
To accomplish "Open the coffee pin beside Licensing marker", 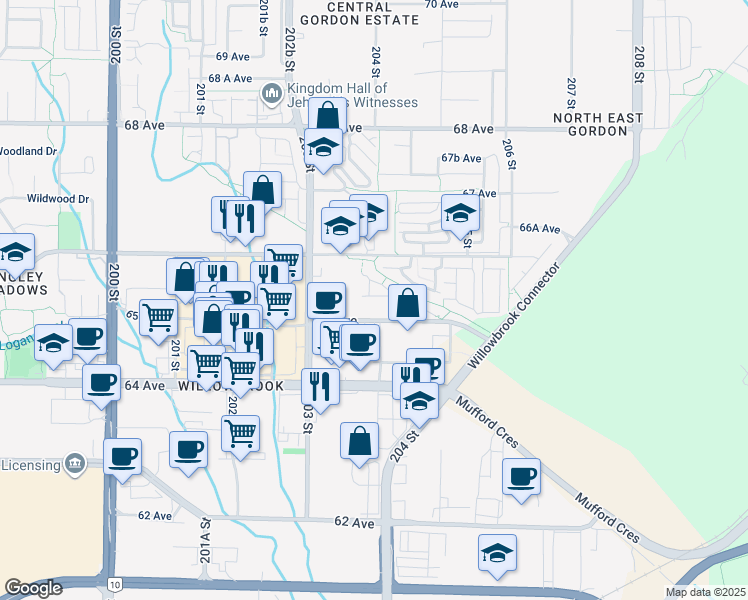I will [123, 456].
